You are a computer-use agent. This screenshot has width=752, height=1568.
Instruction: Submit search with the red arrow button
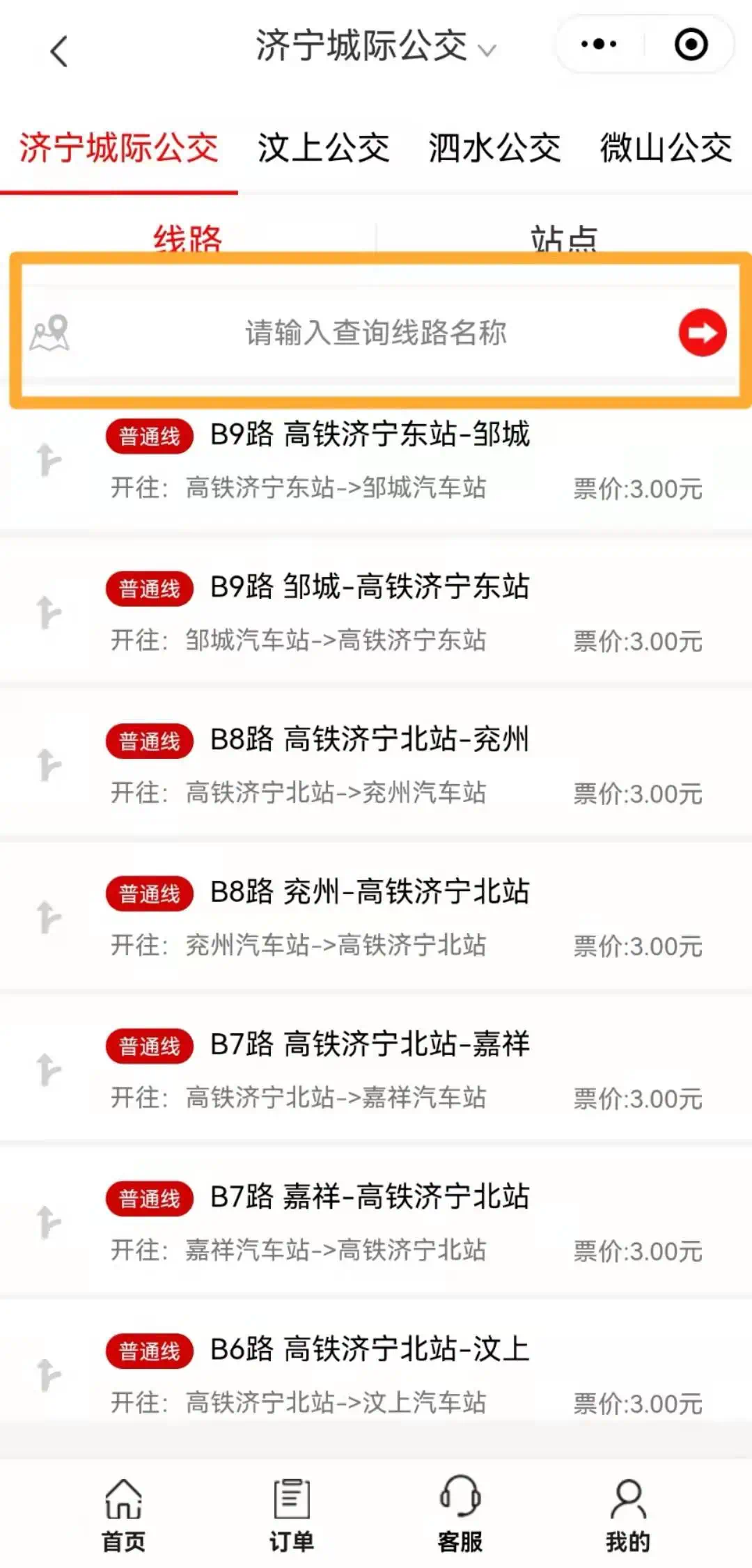pos(702,332)
